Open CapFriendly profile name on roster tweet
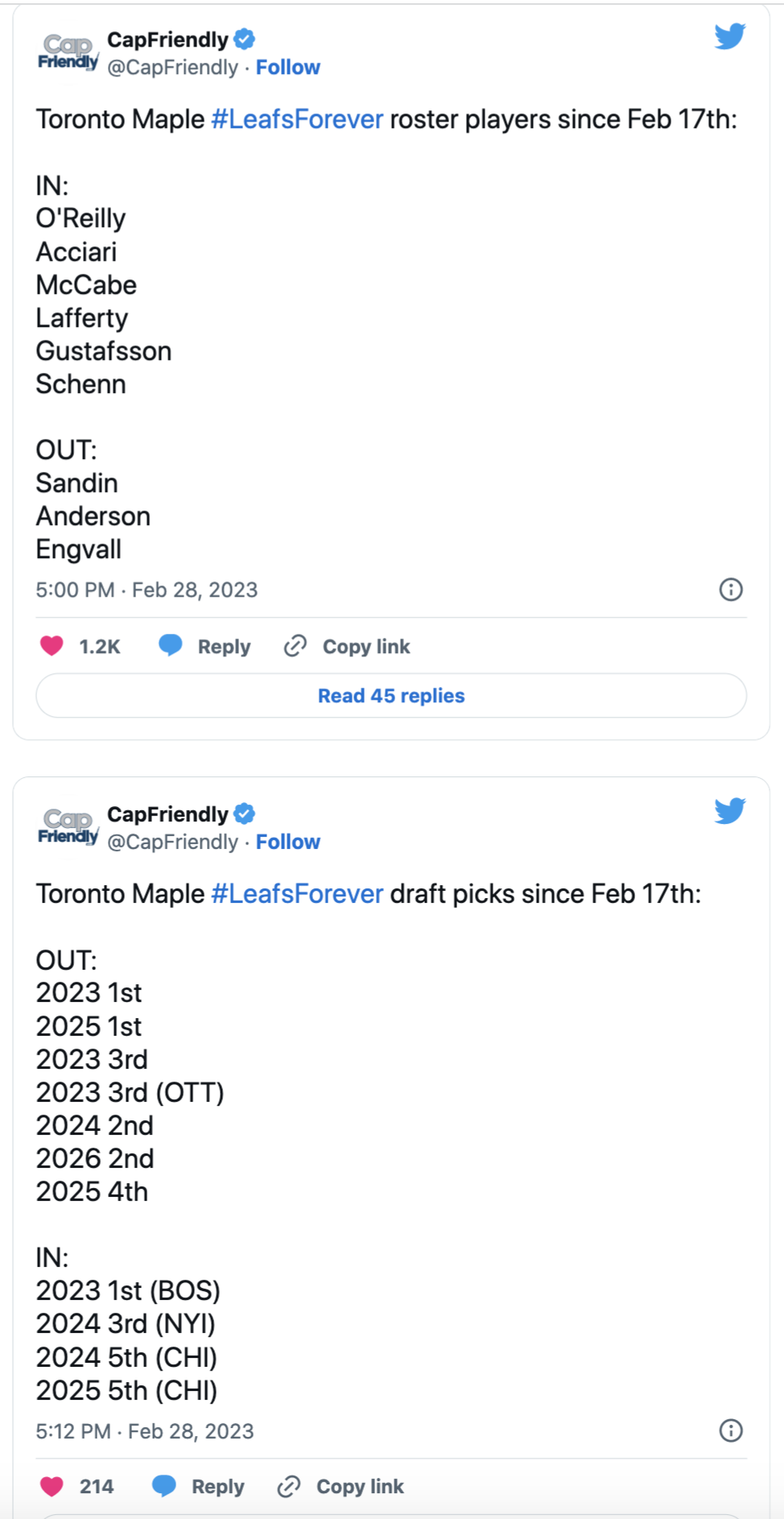Viewport: 784px width, 1519px height. click(x=167, y=39)
